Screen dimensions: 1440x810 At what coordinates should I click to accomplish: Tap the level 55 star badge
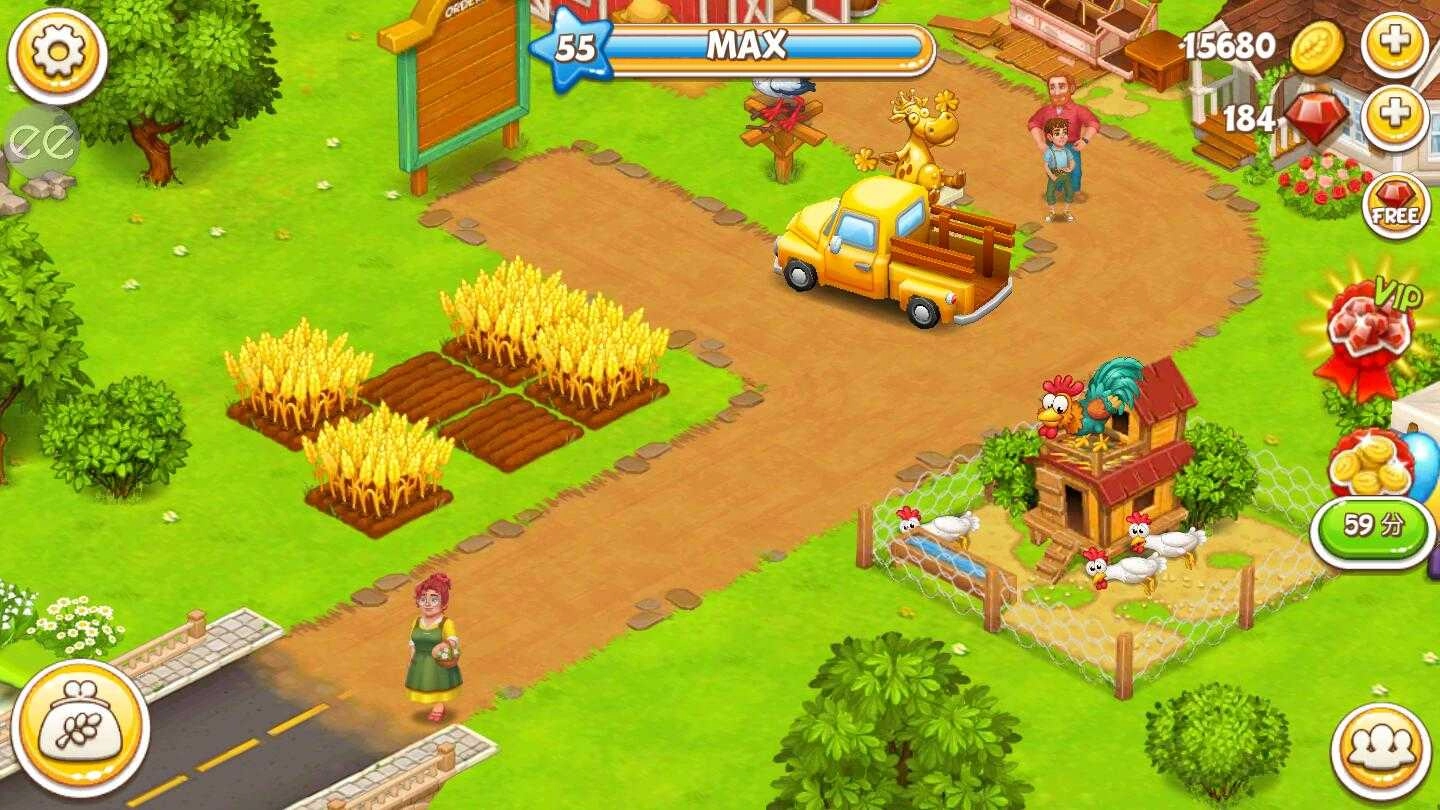[x=571, y=47]
